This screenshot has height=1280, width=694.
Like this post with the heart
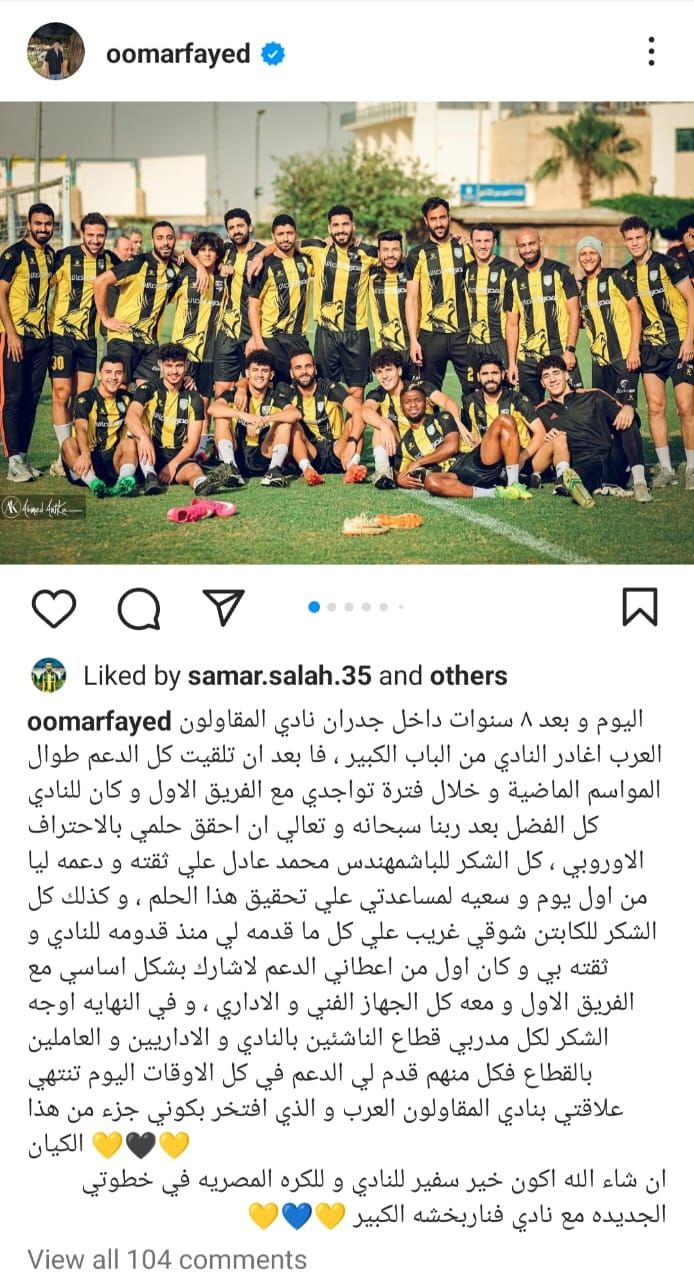[54, 607]
